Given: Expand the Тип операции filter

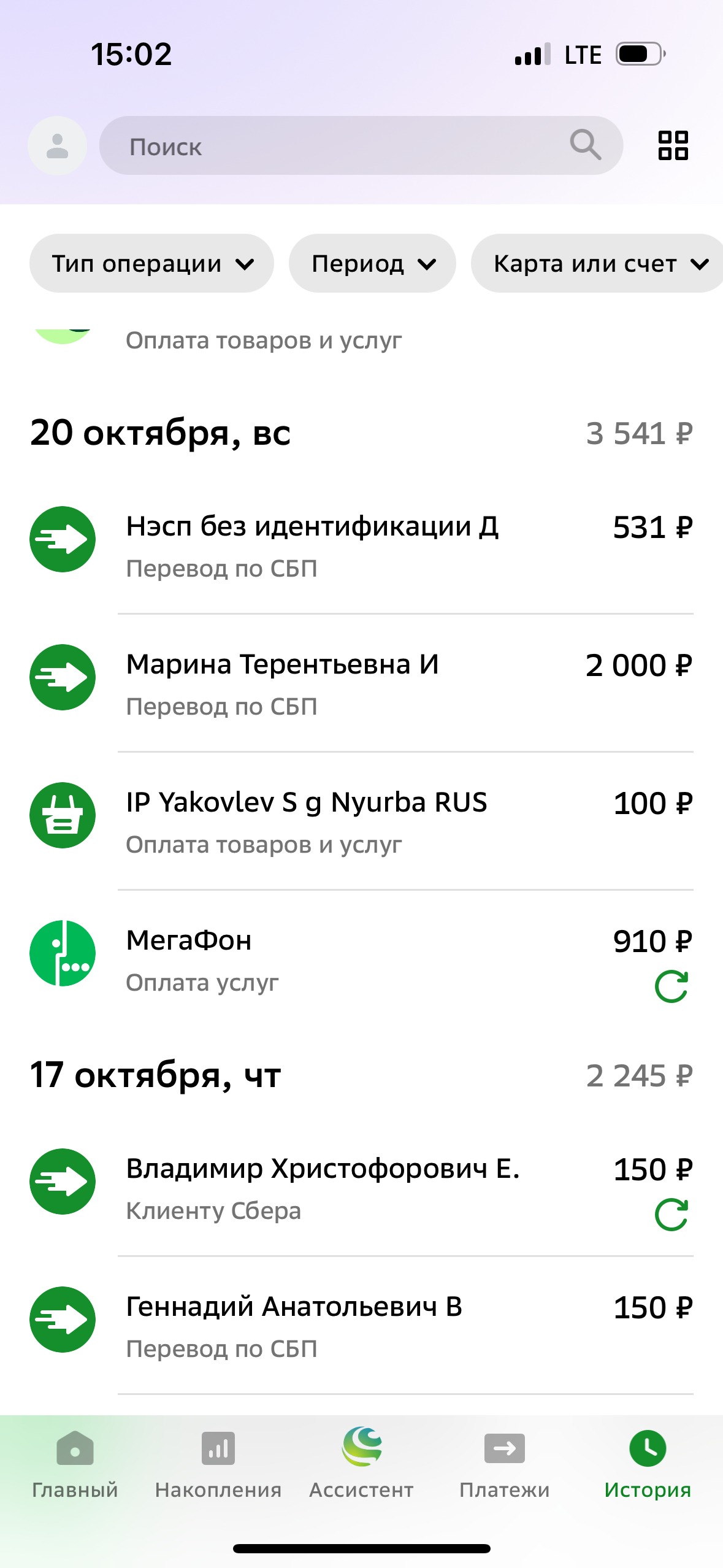Looking at the screenshot, I should [151, 264].
